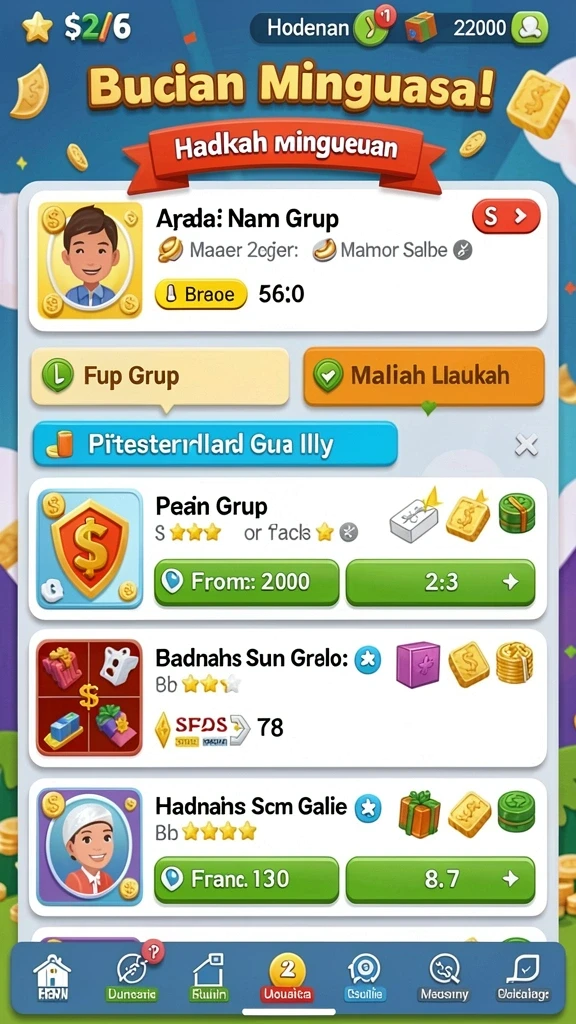Tap From: 2000 under Peain Grup
The width and height of the screenshot is (576, 1024).
(x=247, y=581)
